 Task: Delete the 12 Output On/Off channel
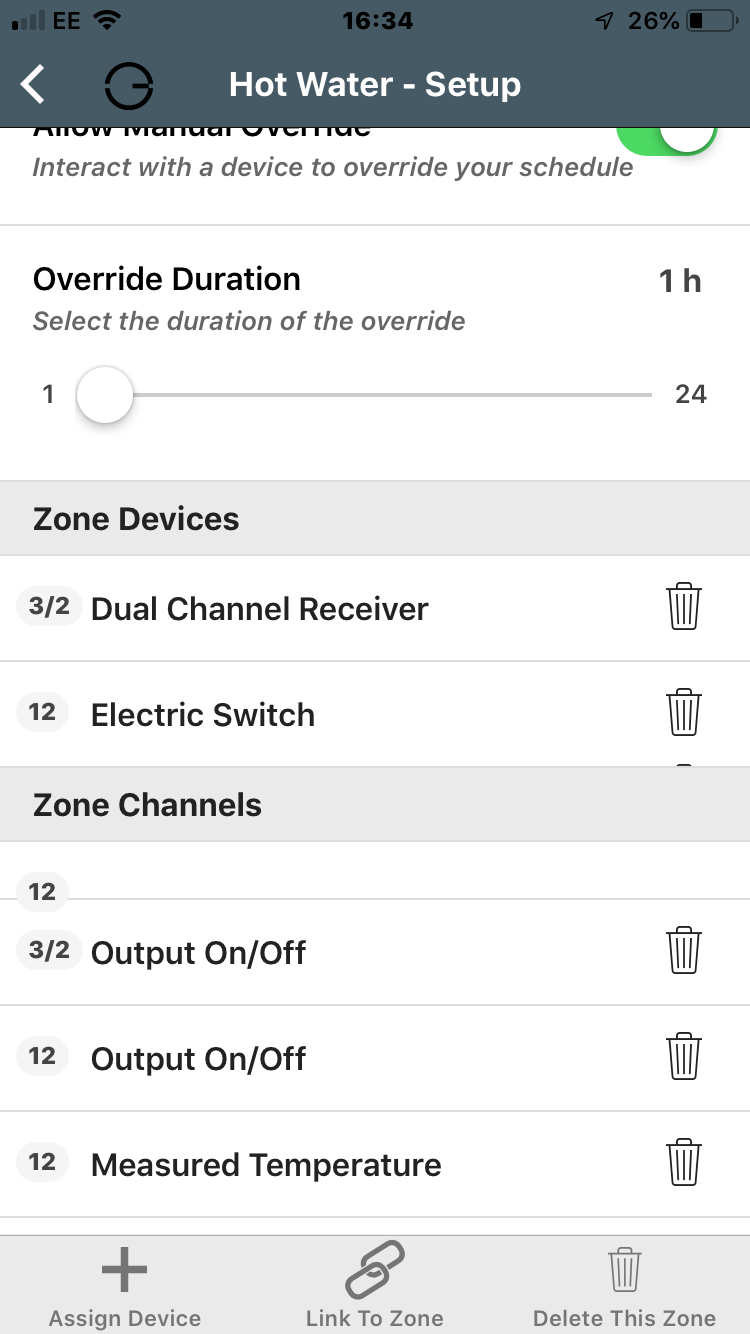click(684, 1057)
